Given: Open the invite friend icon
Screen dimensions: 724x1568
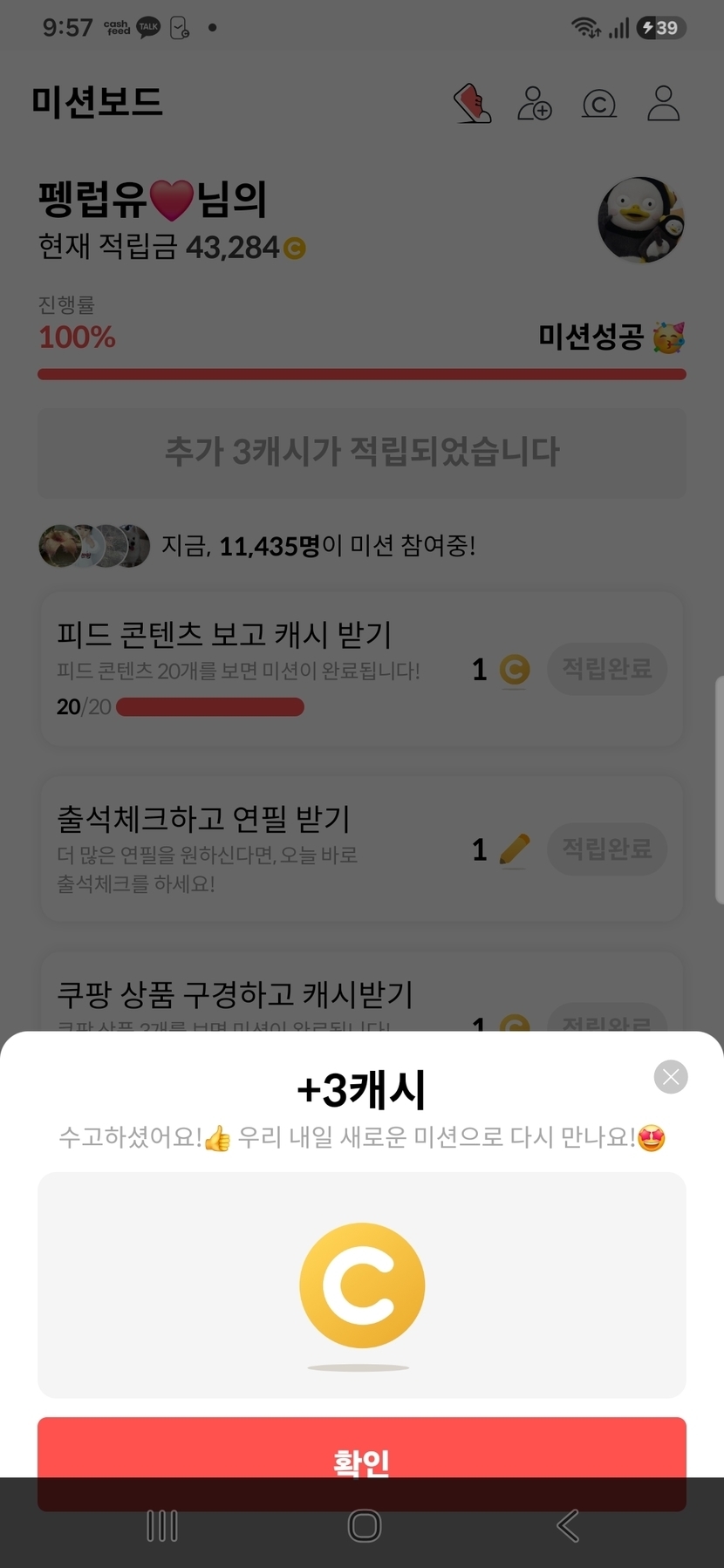Looking at the screenshot, I should [535, 104].
